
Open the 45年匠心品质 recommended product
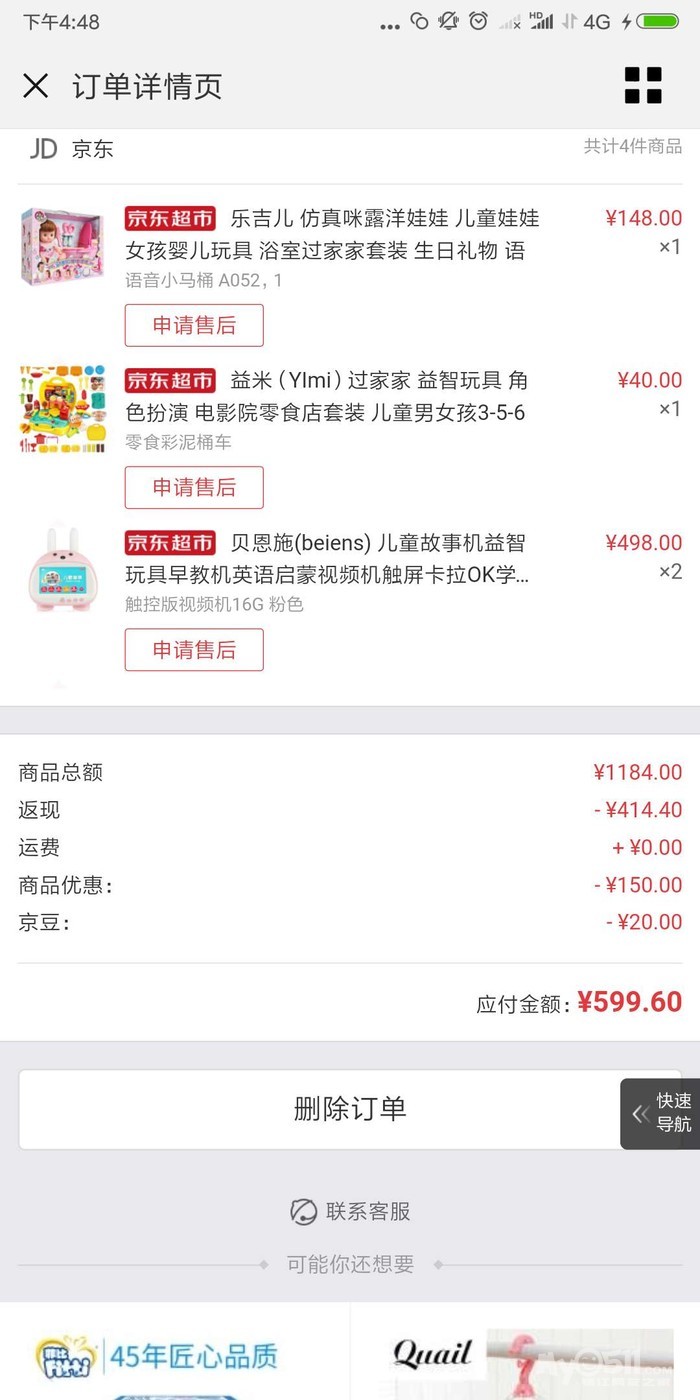point(175,1355)
